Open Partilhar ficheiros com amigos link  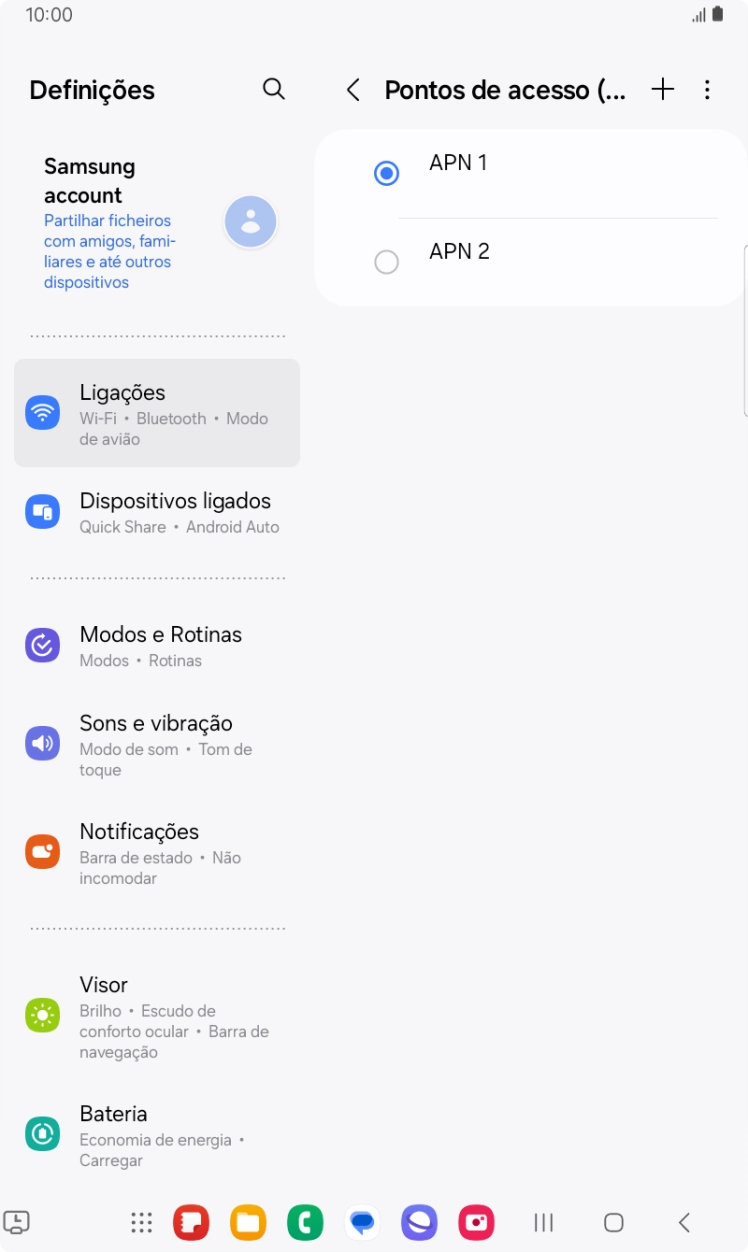112,243
